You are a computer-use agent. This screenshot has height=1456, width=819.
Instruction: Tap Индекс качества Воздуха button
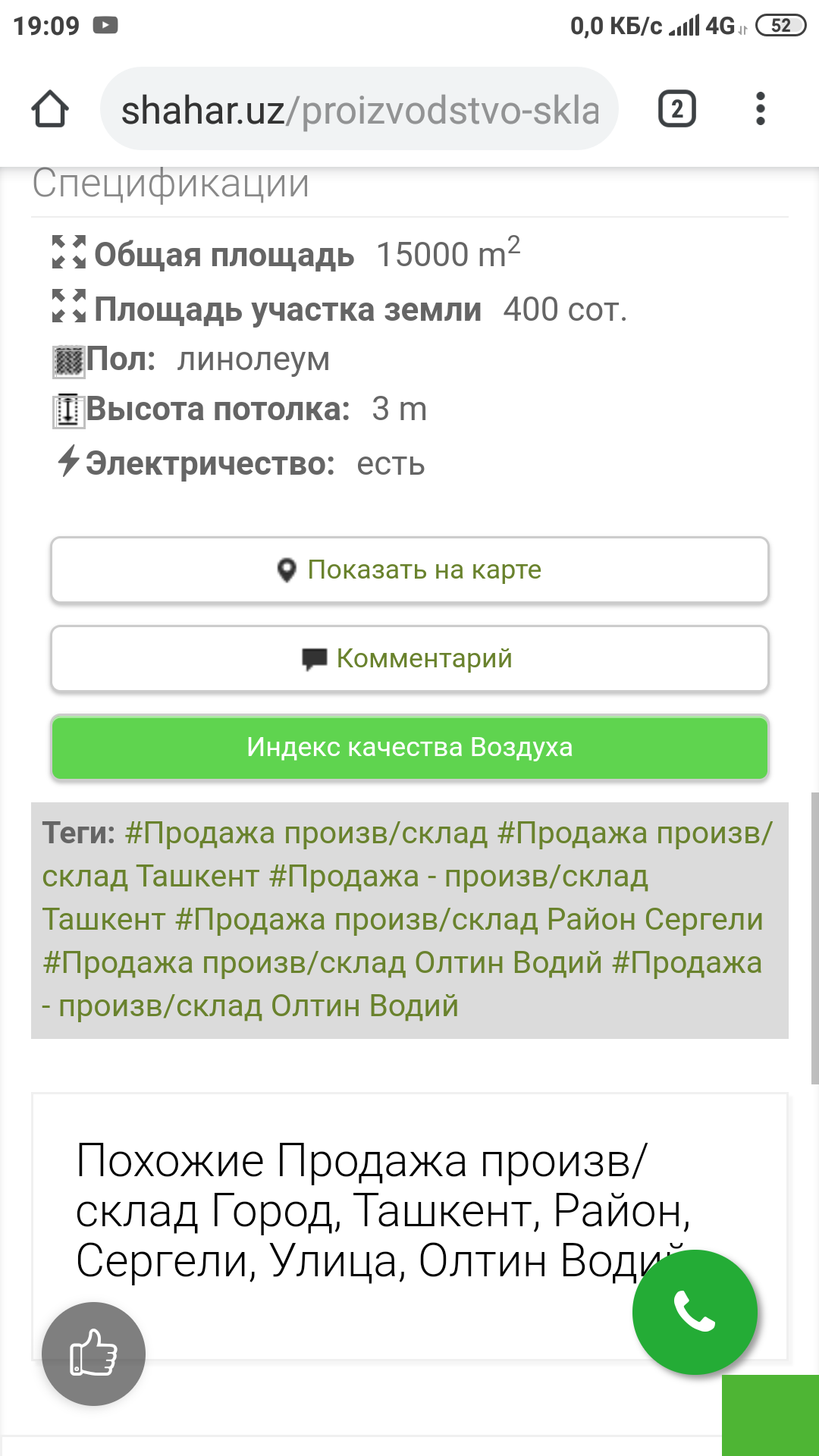click(x=409, y=747)
